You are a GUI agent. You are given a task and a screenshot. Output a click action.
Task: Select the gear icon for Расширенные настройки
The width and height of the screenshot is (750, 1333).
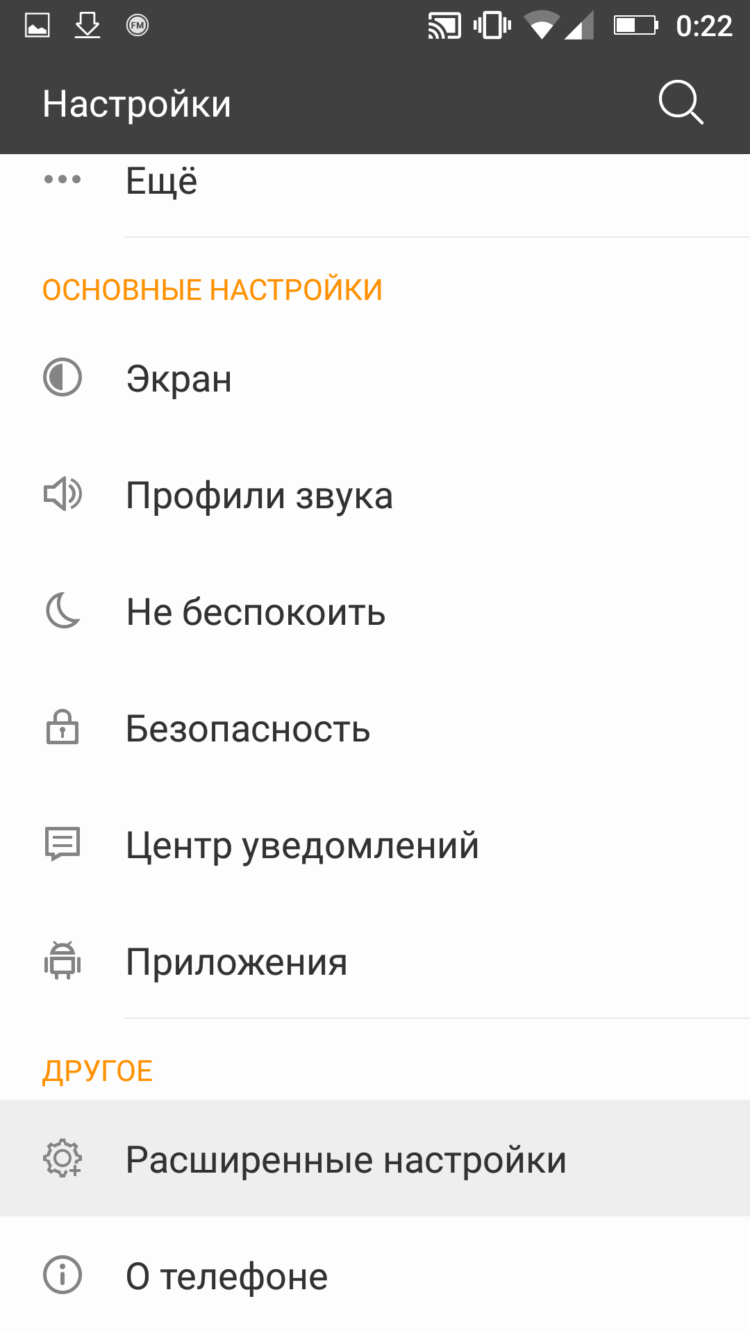point(62,1158)
